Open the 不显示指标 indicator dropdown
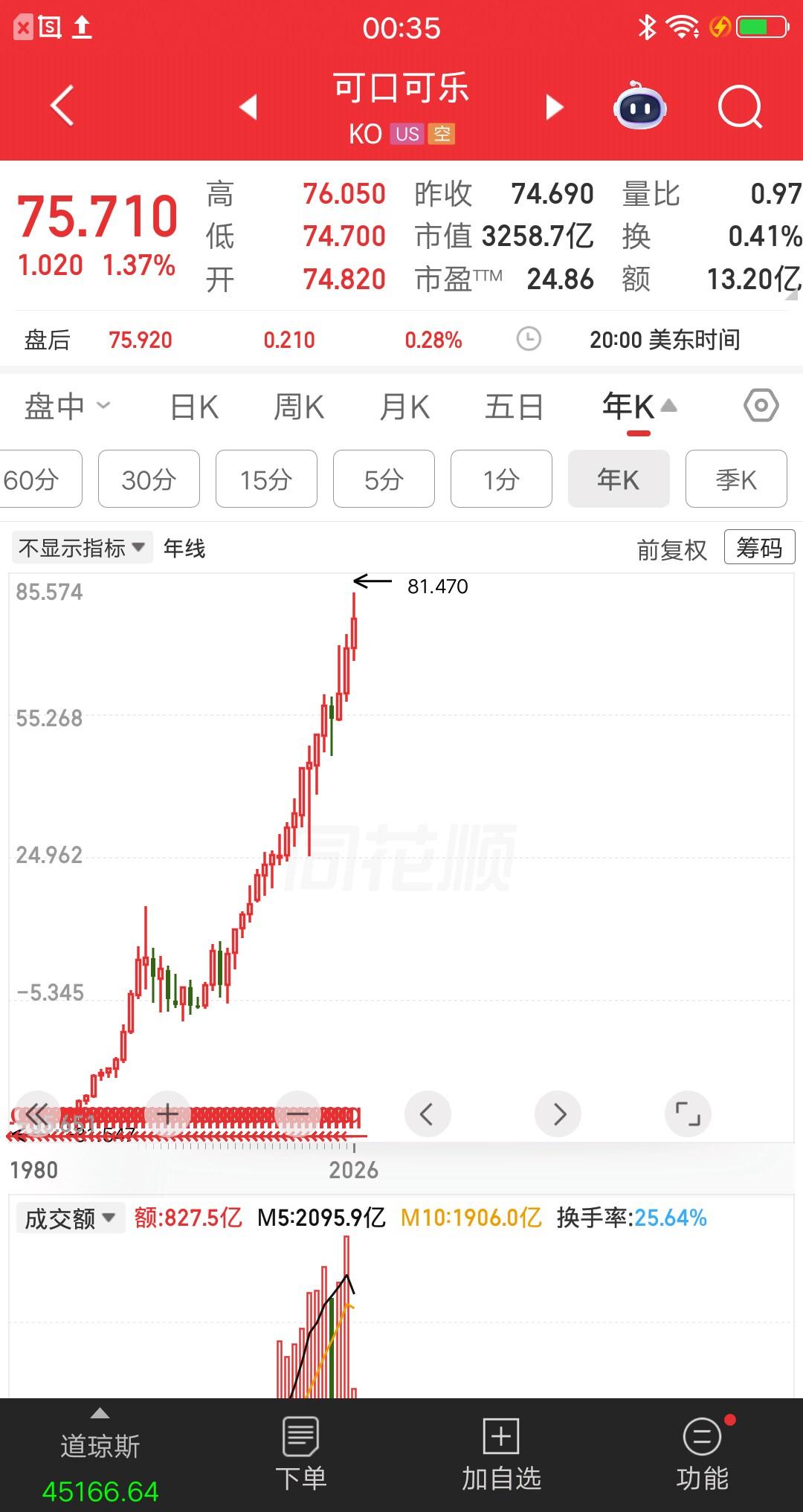Screen dimensions: 803x1512 tap(80, 546)
